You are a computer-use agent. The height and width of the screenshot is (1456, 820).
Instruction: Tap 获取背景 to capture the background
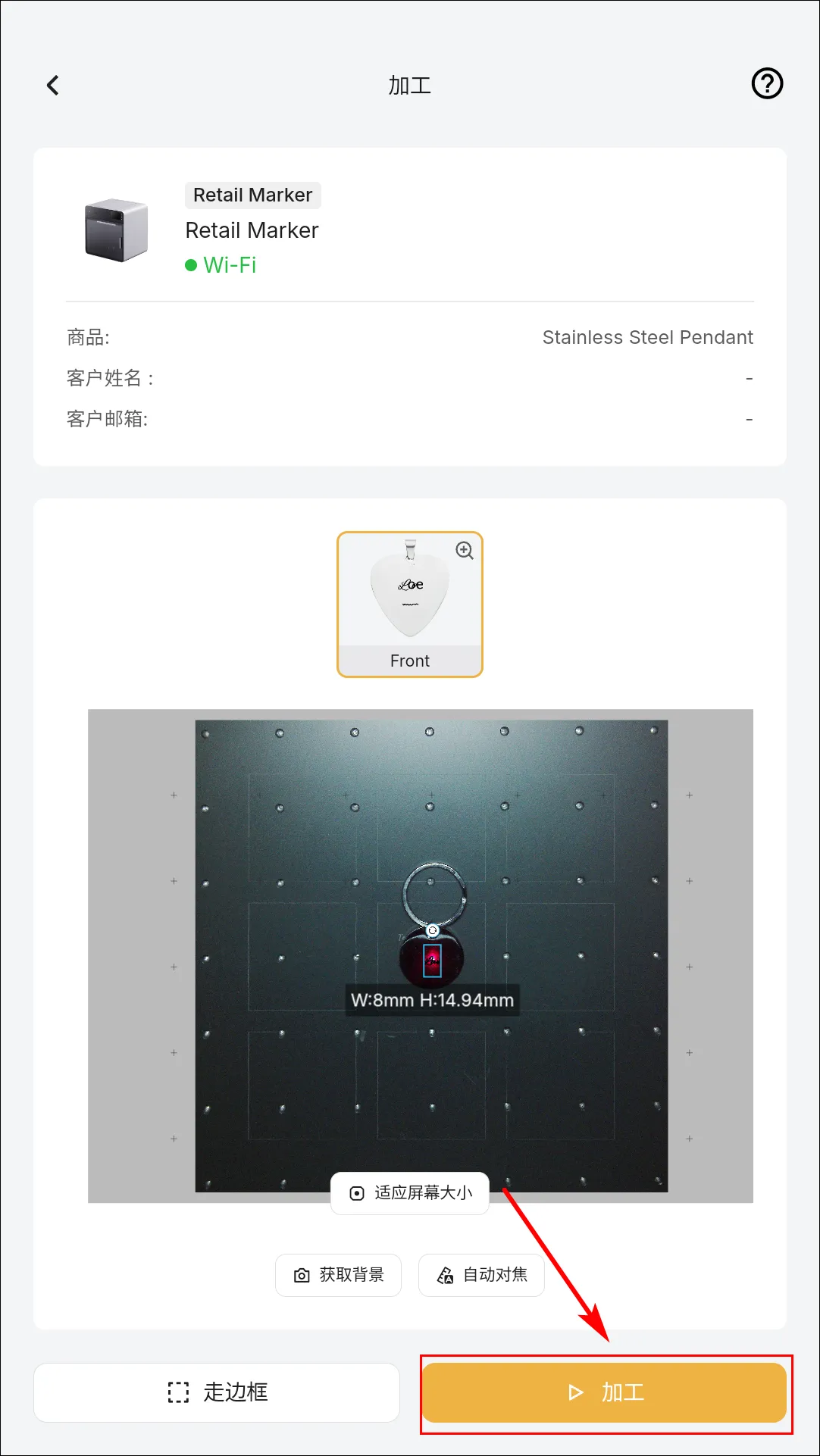click(338, 1275)
